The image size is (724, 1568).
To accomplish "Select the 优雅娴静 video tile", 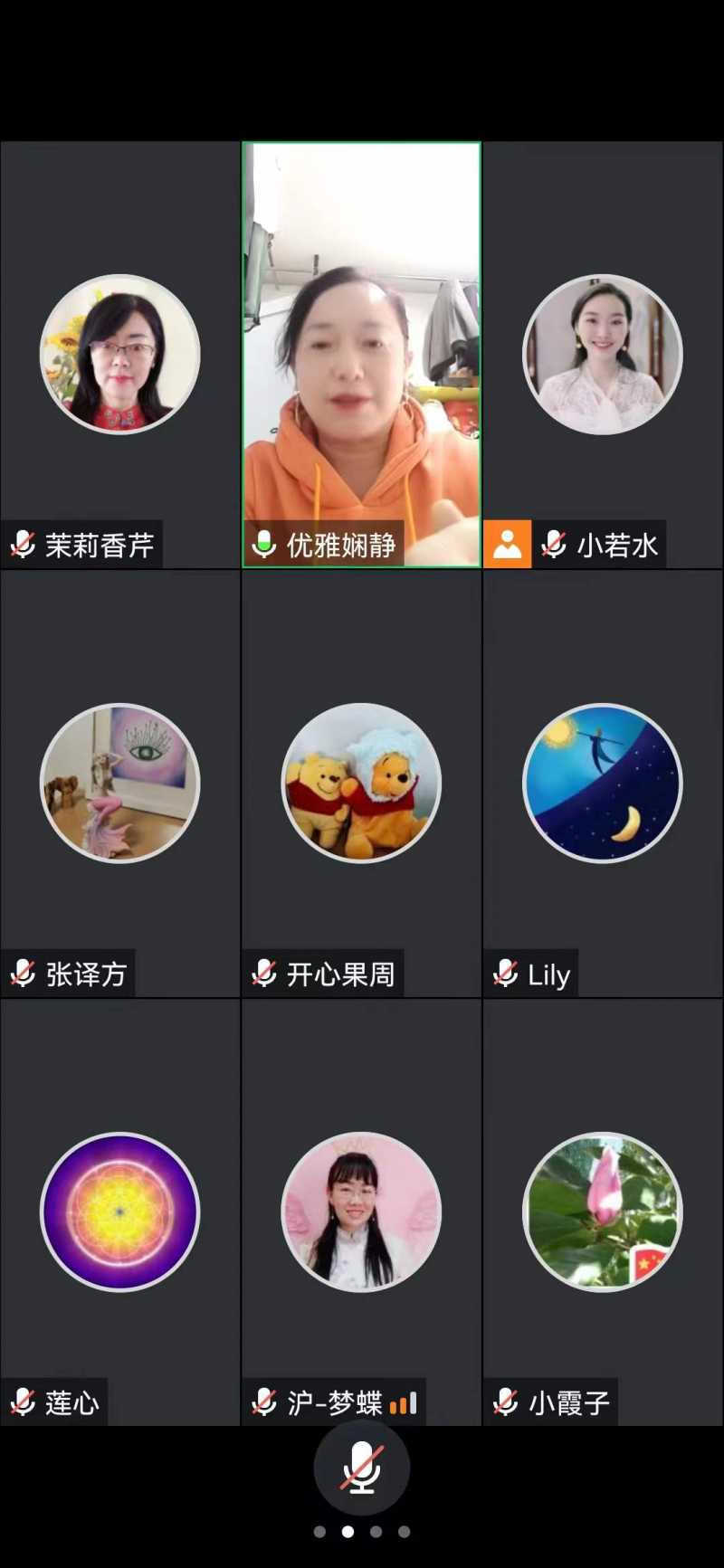I will pos(361,355).
